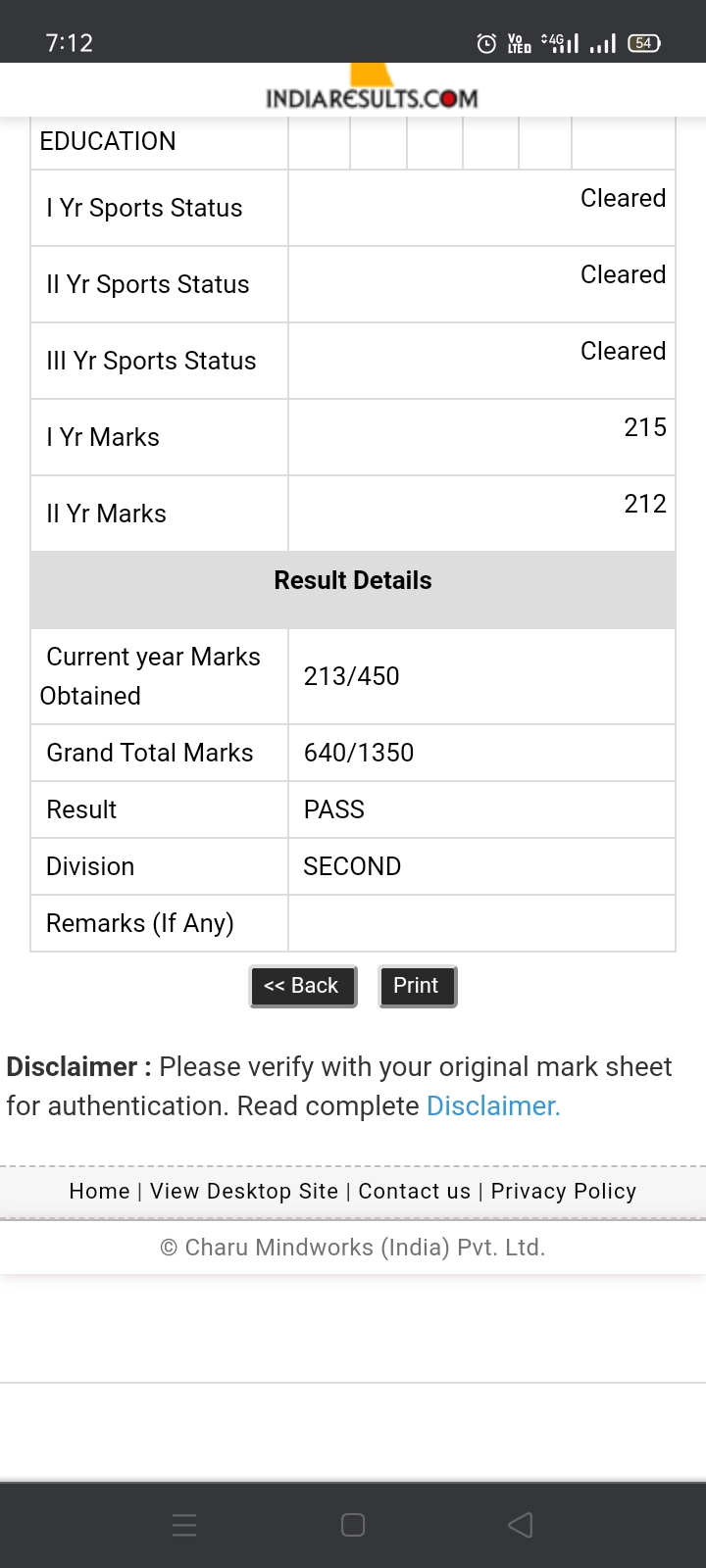Open the complete Disclaimer link
The image size is (706, 1568).
point(493,1106)
